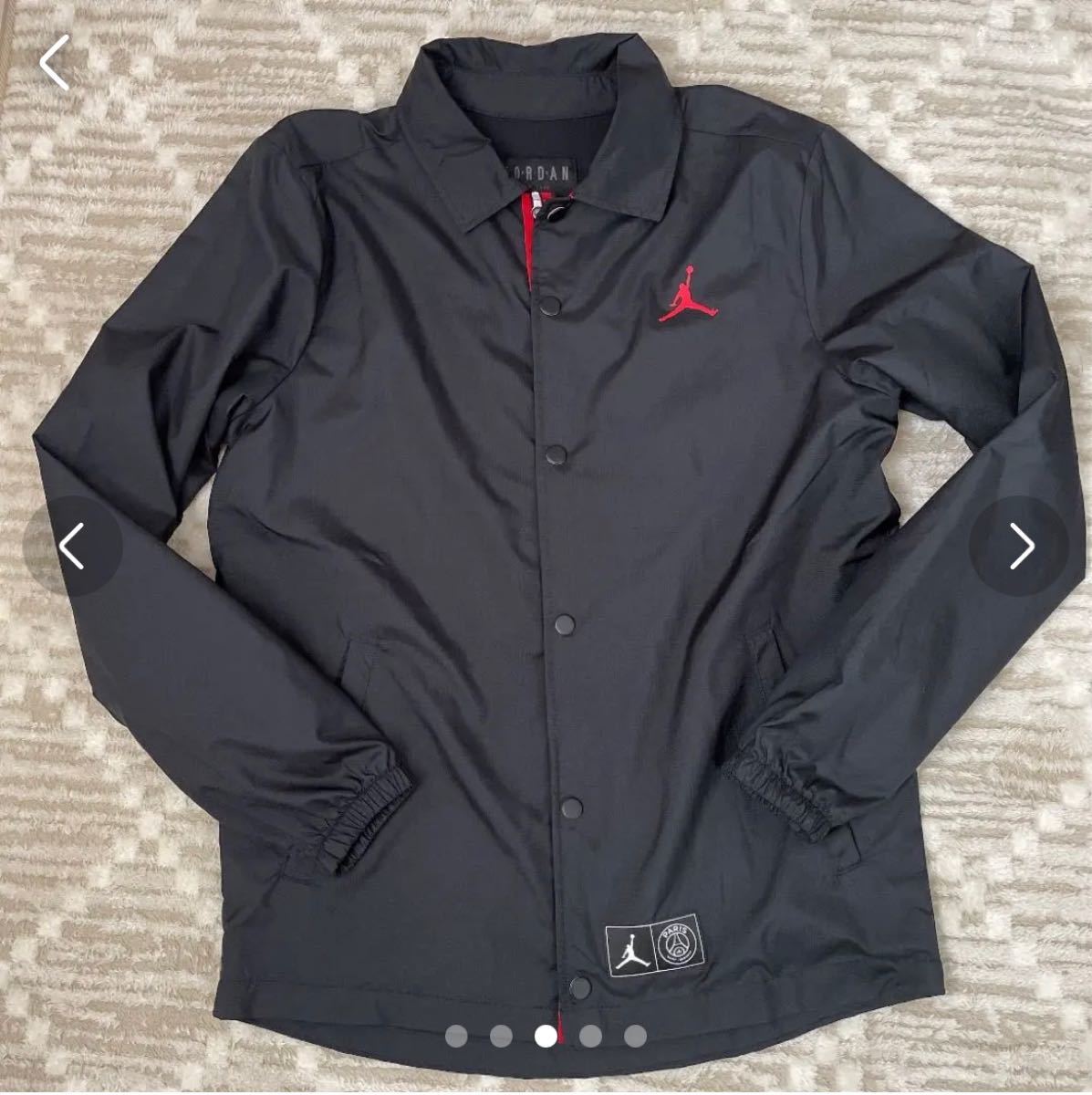This screenshot has width=1092, height=1095.
Task: Go back using the top-left arrow
Action: click(55, 62)
